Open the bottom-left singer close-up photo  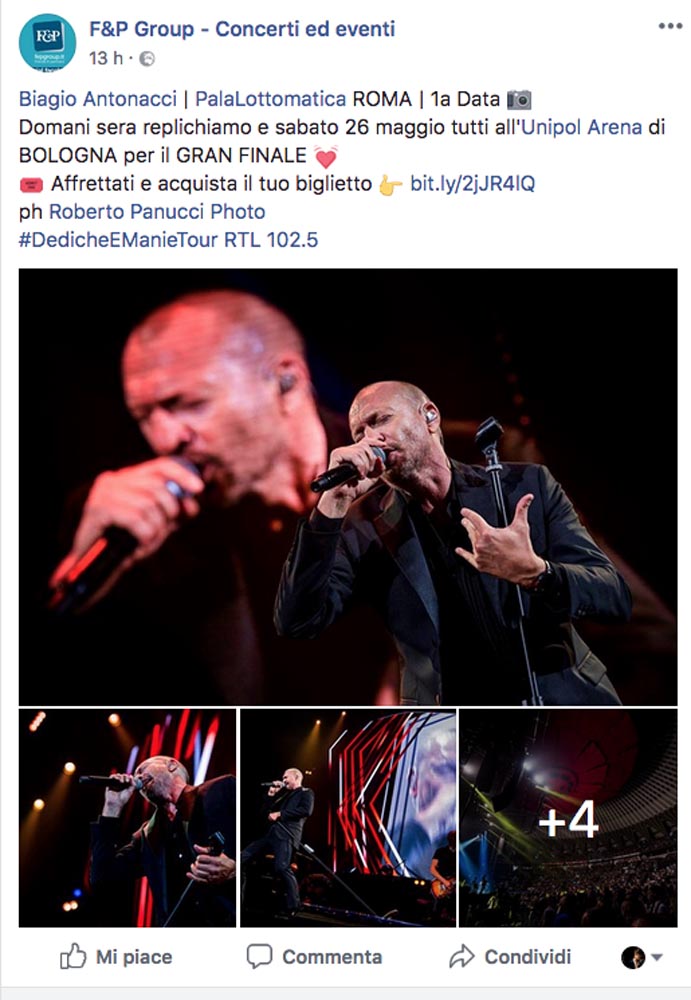(x=127, y=818)
